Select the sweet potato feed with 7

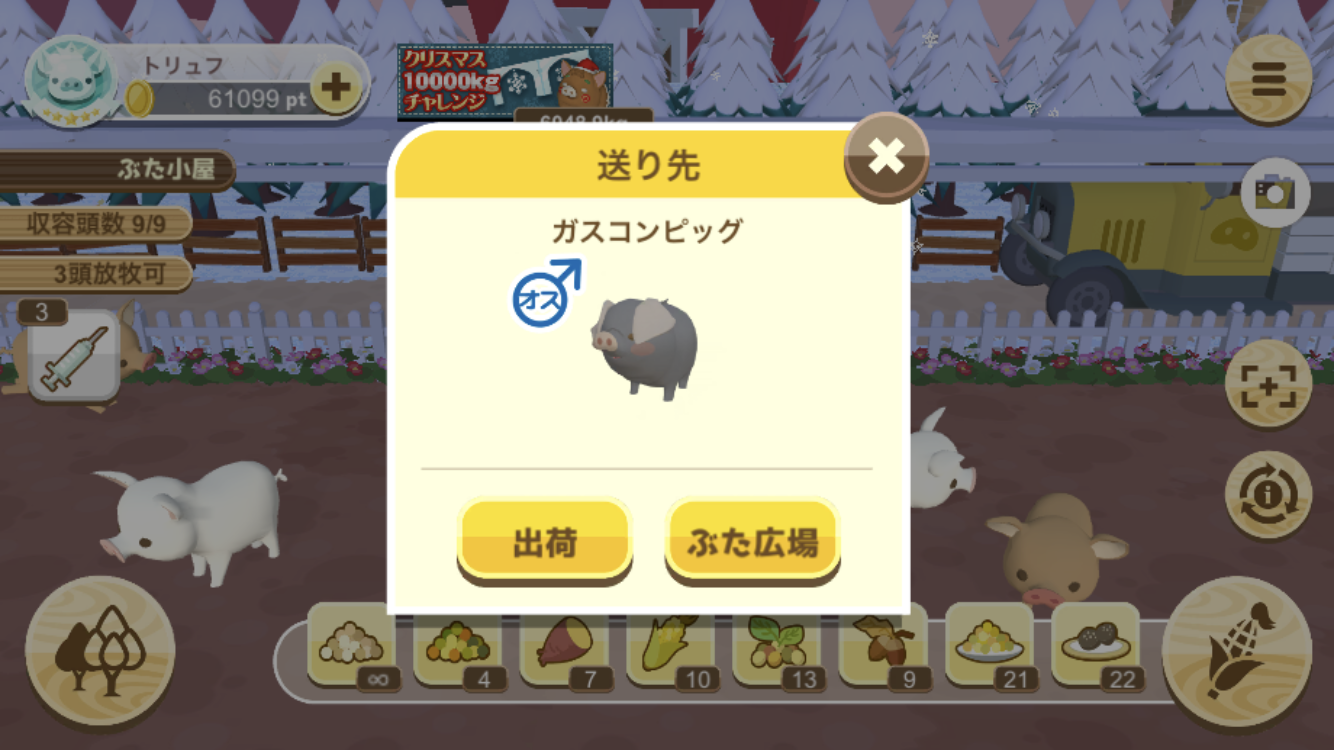[x=563, y=645]
